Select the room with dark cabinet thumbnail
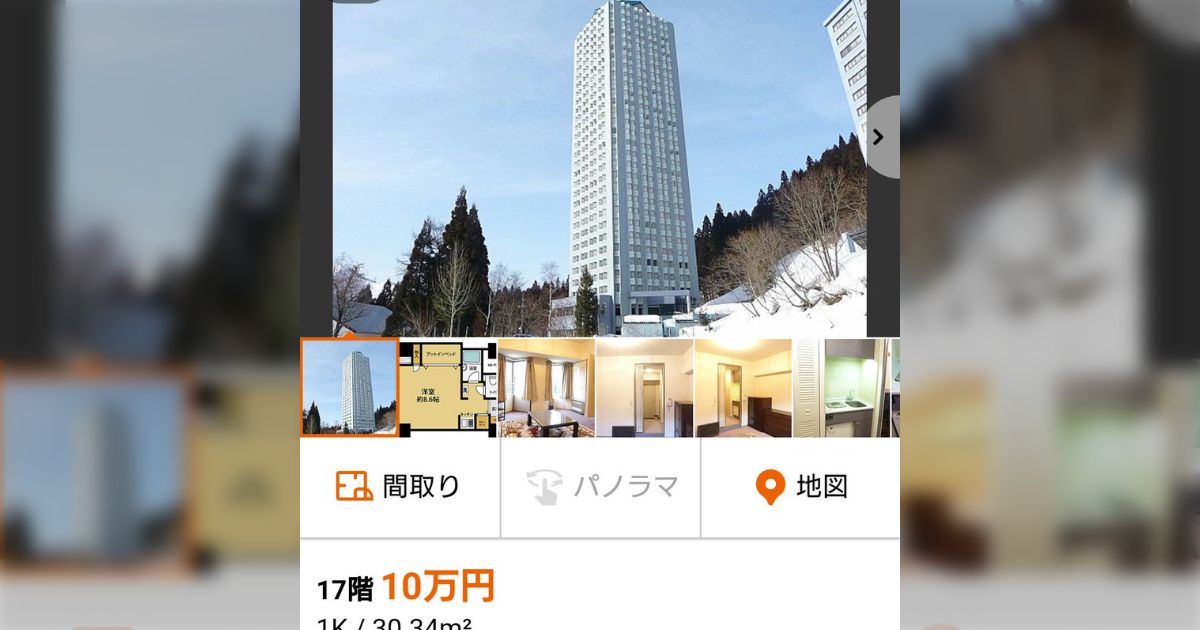The image size is (1200, 630). coord(742,387)
